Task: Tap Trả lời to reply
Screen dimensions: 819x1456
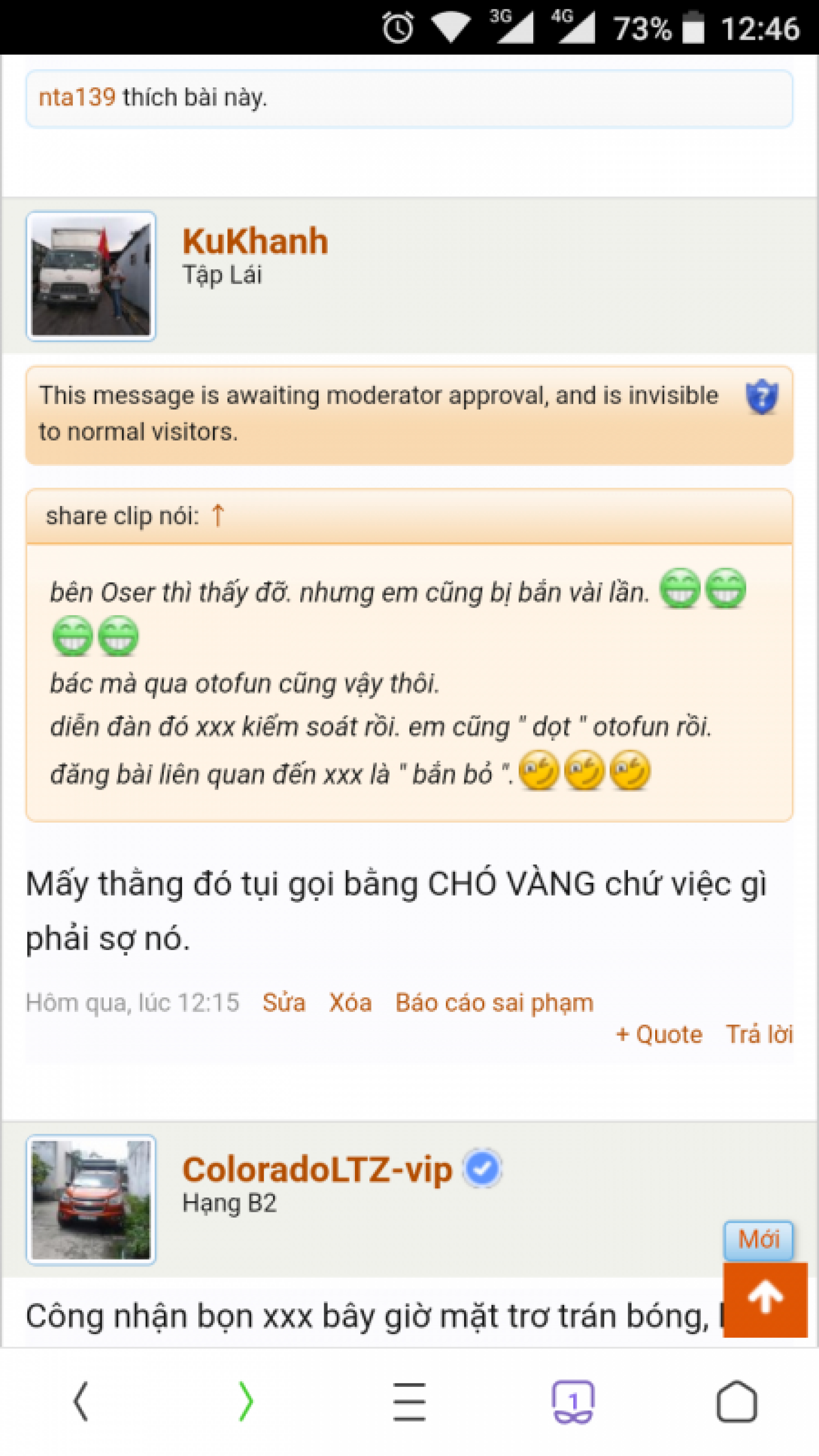Action: 759,1035
